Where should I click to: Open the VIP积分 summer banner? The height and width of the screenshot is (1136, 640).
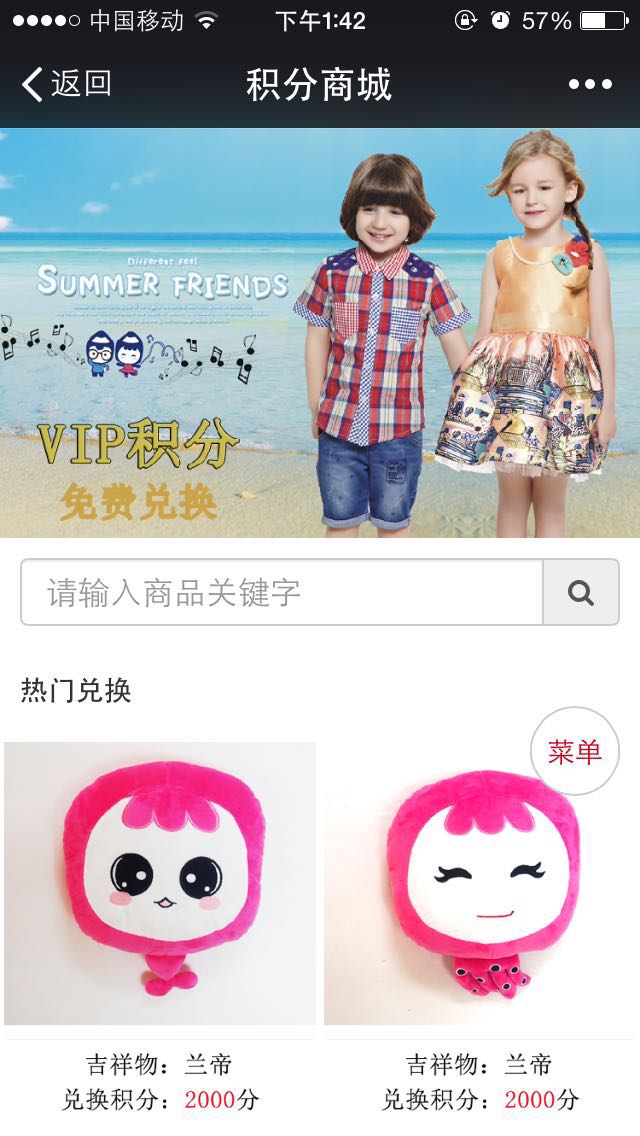[x=320, y=333]
